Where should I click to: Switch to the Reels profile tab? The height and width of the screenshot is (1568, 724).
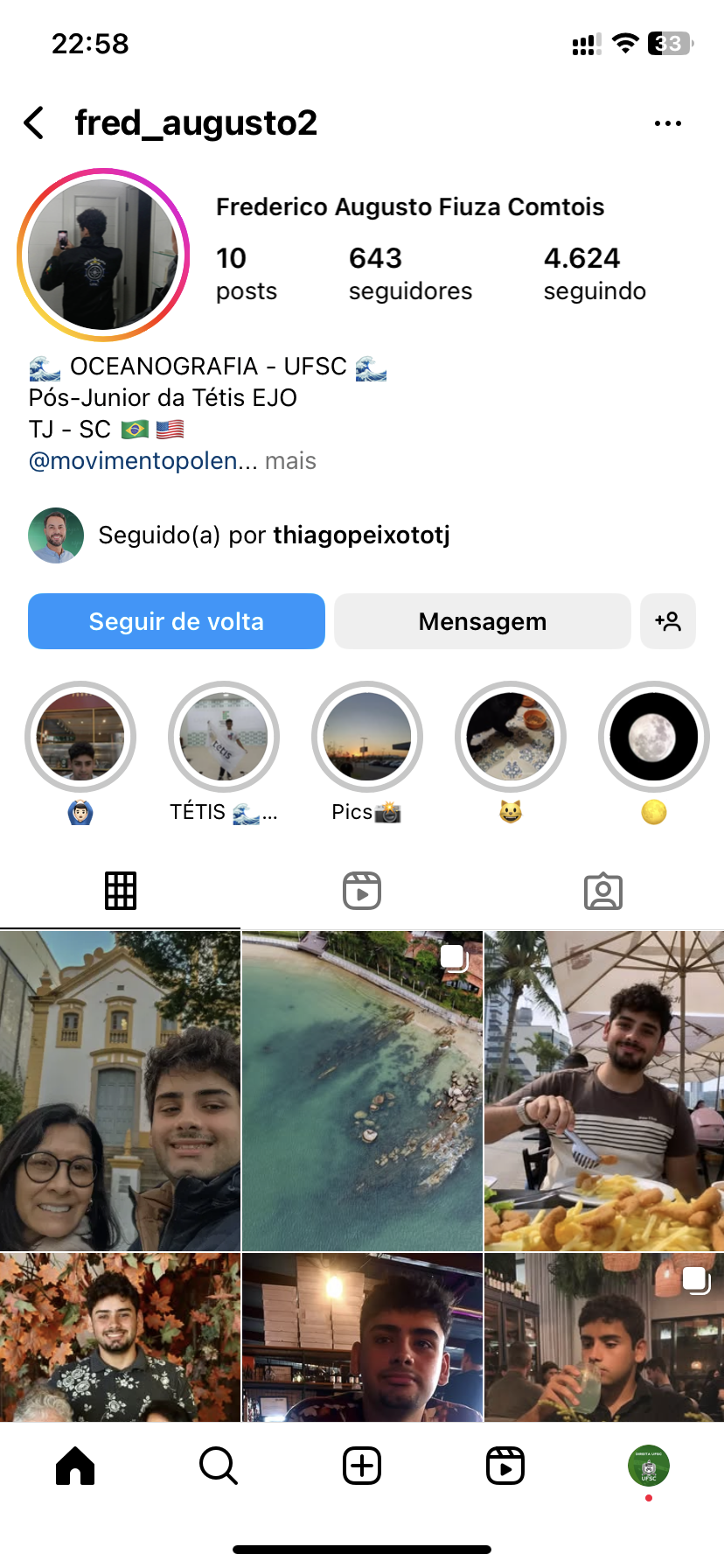362,892
